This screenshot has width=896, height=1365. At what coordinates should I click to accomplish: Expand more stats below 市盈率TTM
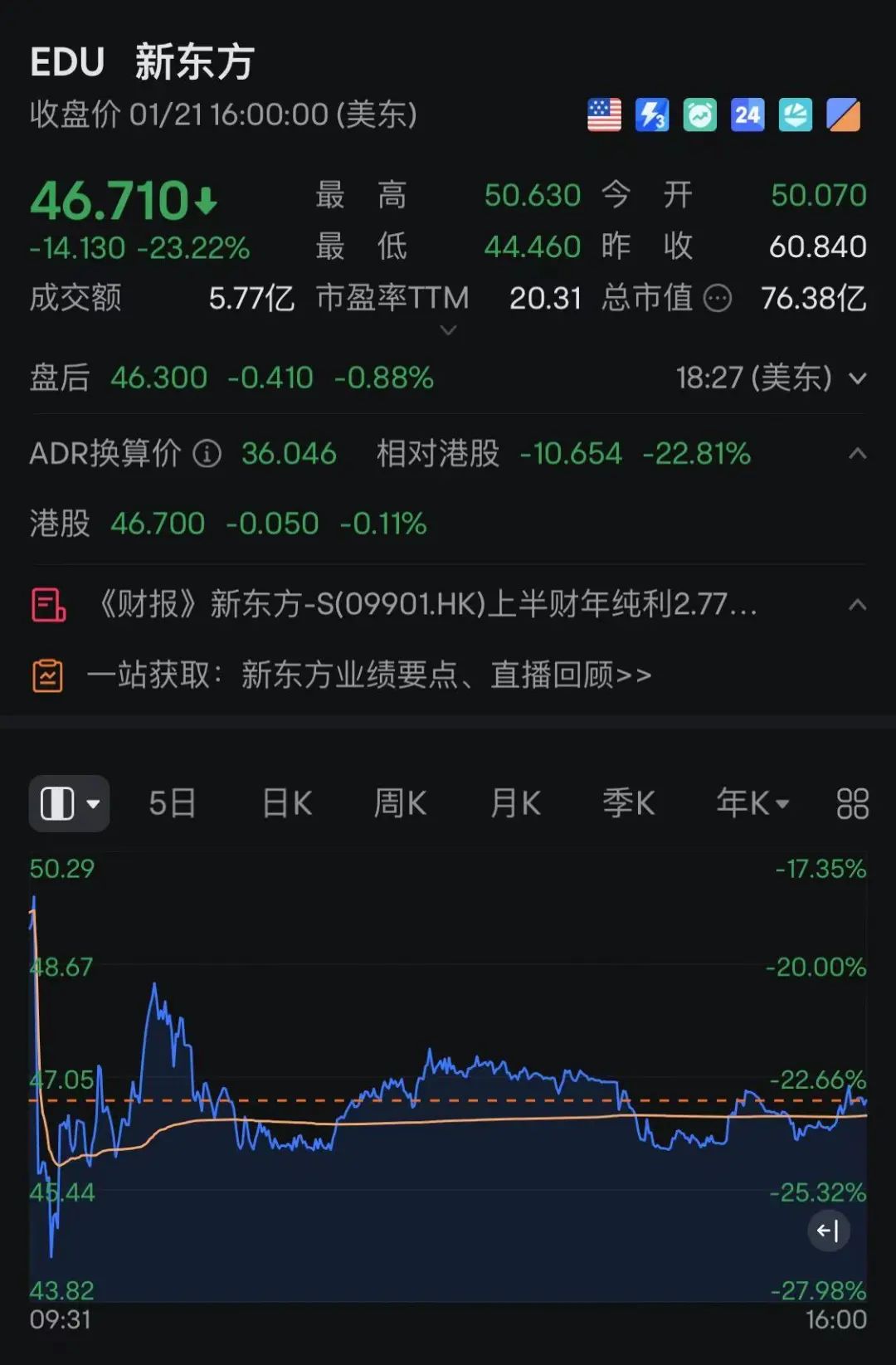coord(448,330)
